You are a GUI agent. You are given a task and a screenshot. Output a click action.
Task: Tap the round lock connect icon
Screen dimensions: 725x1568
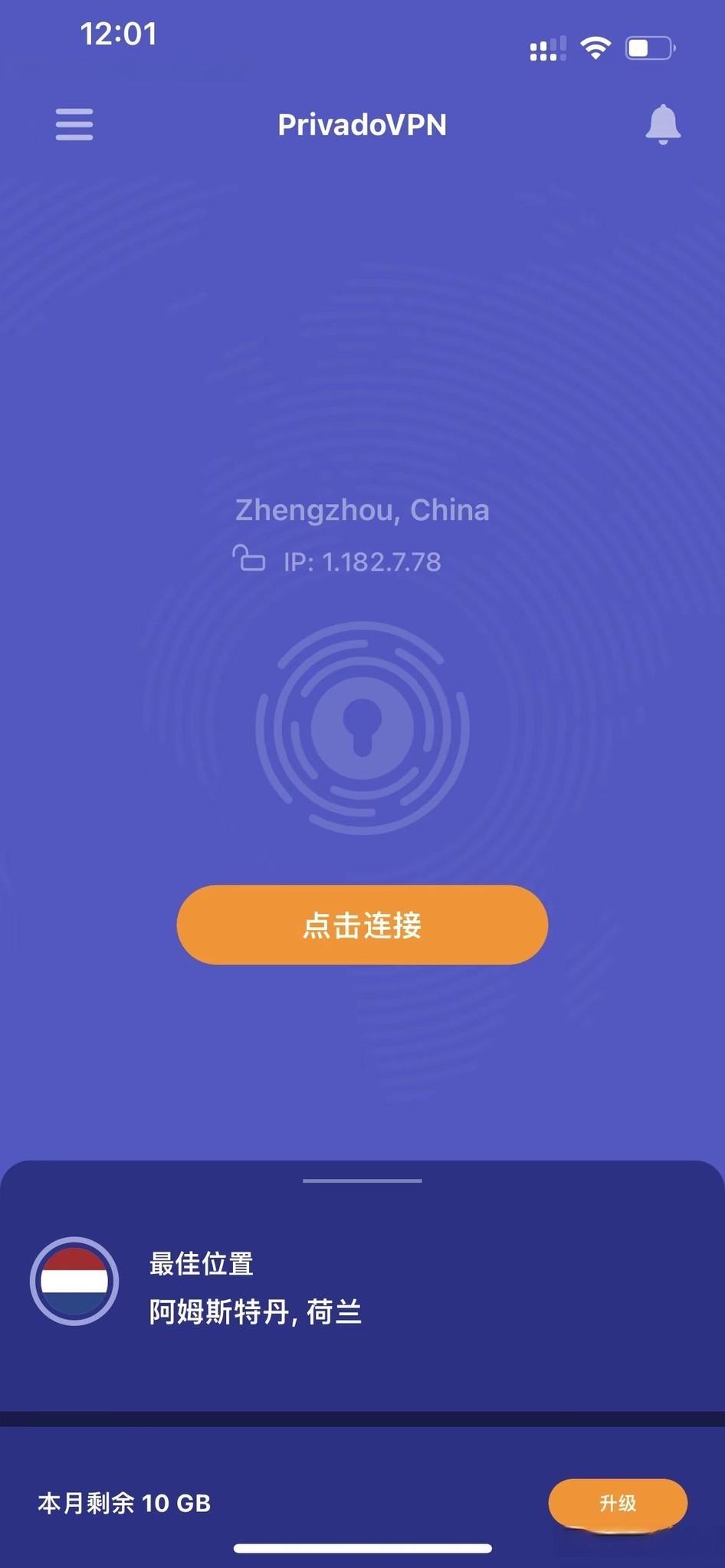[x=362, y=727]
